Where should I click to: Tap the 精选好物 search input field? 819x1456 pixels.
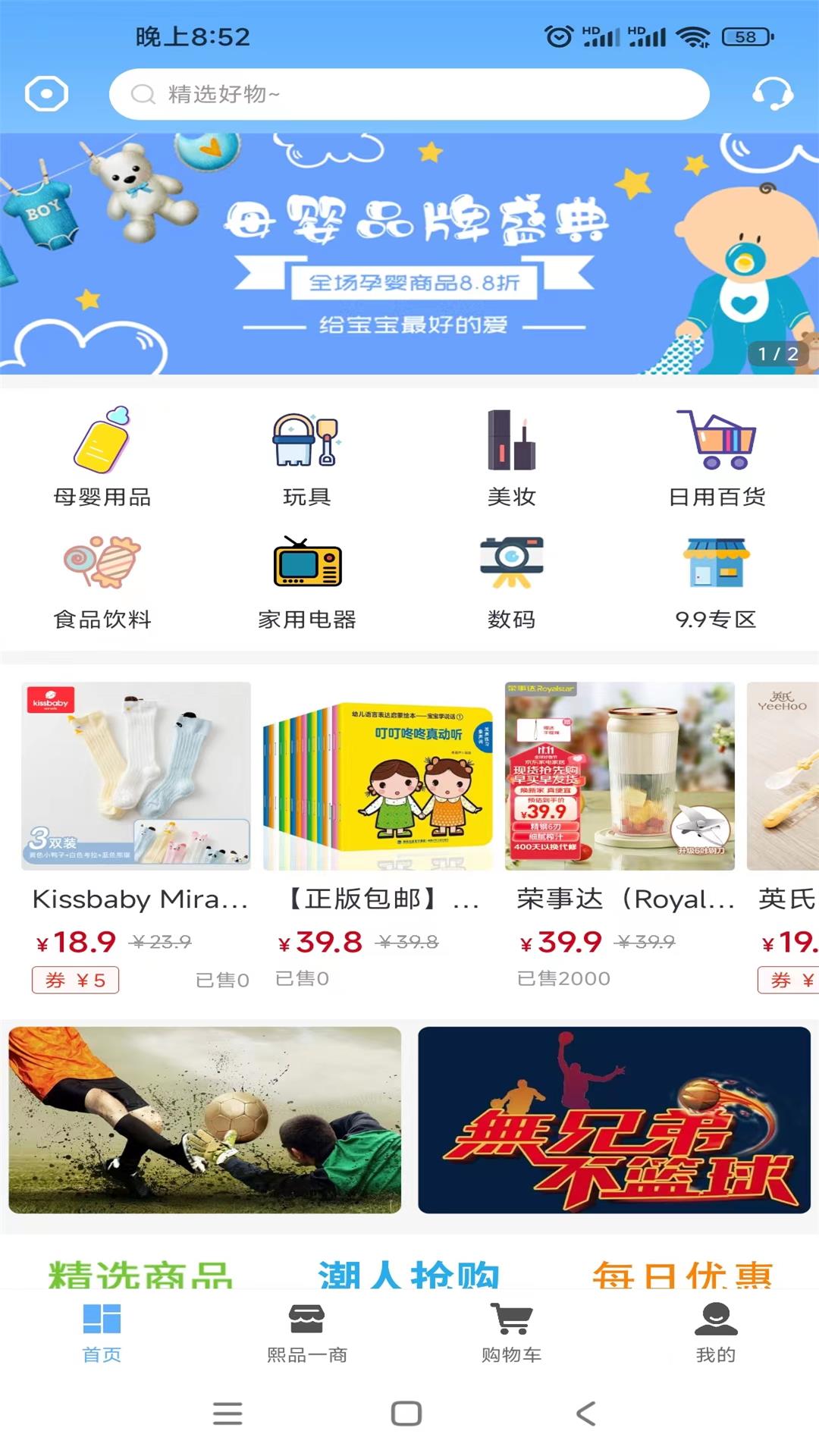pyautogui.click(x=409, y=93)
